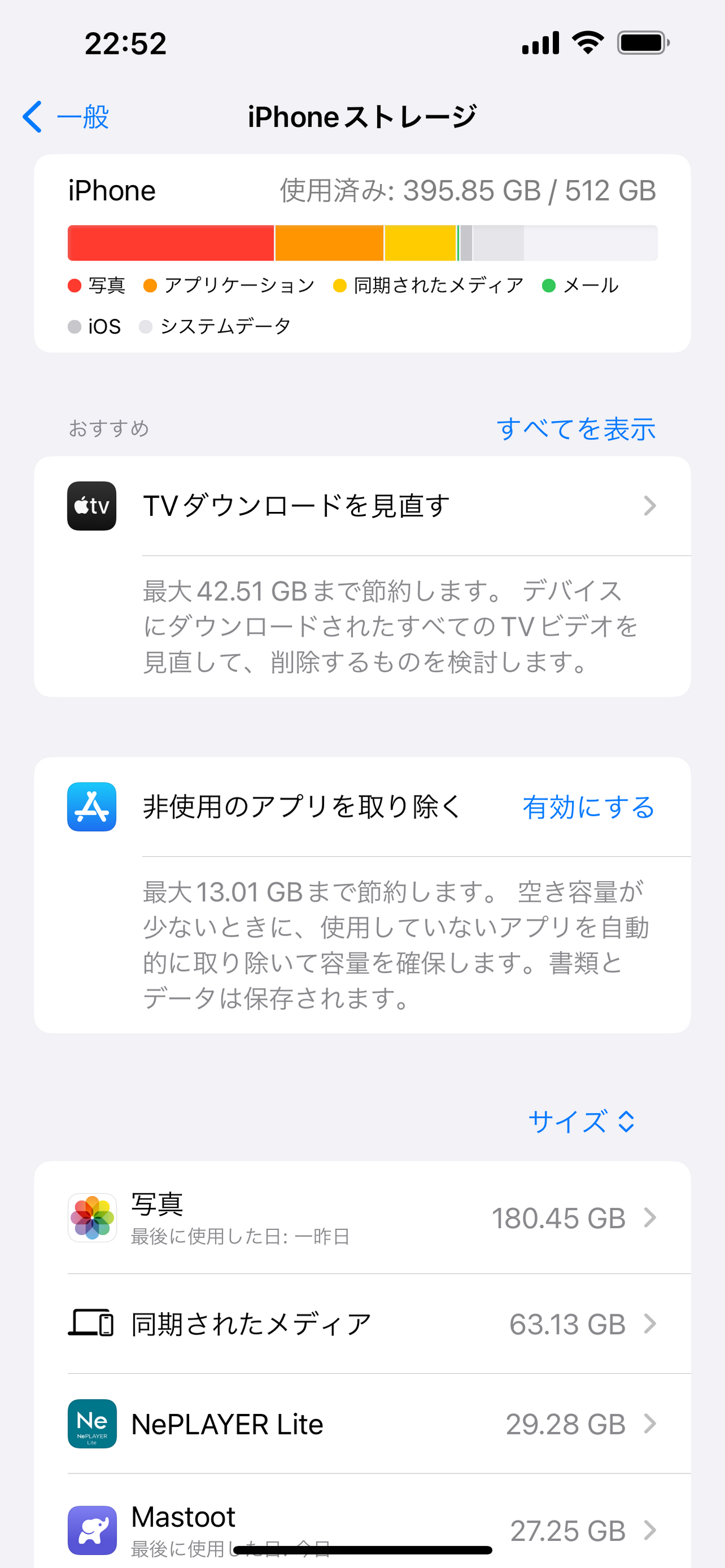The image size is (725, 1568).
Task: Tap the NePLAYER Lite app icon
Action: [92, 1424]
